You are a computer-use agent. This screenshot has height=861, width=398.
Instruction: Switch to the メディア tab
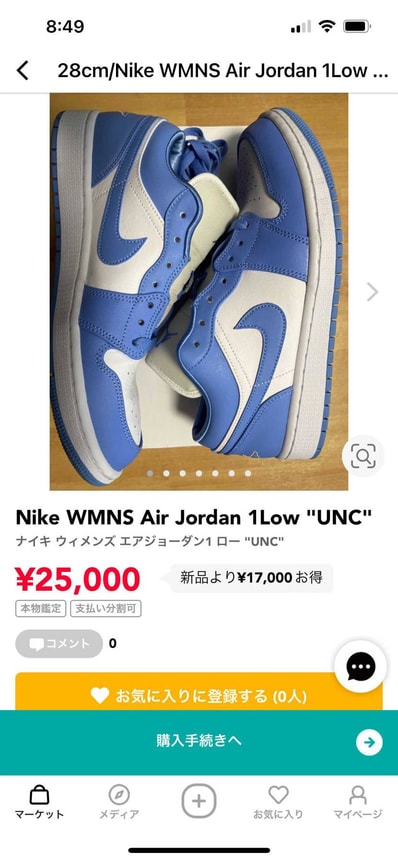[119, 802]
